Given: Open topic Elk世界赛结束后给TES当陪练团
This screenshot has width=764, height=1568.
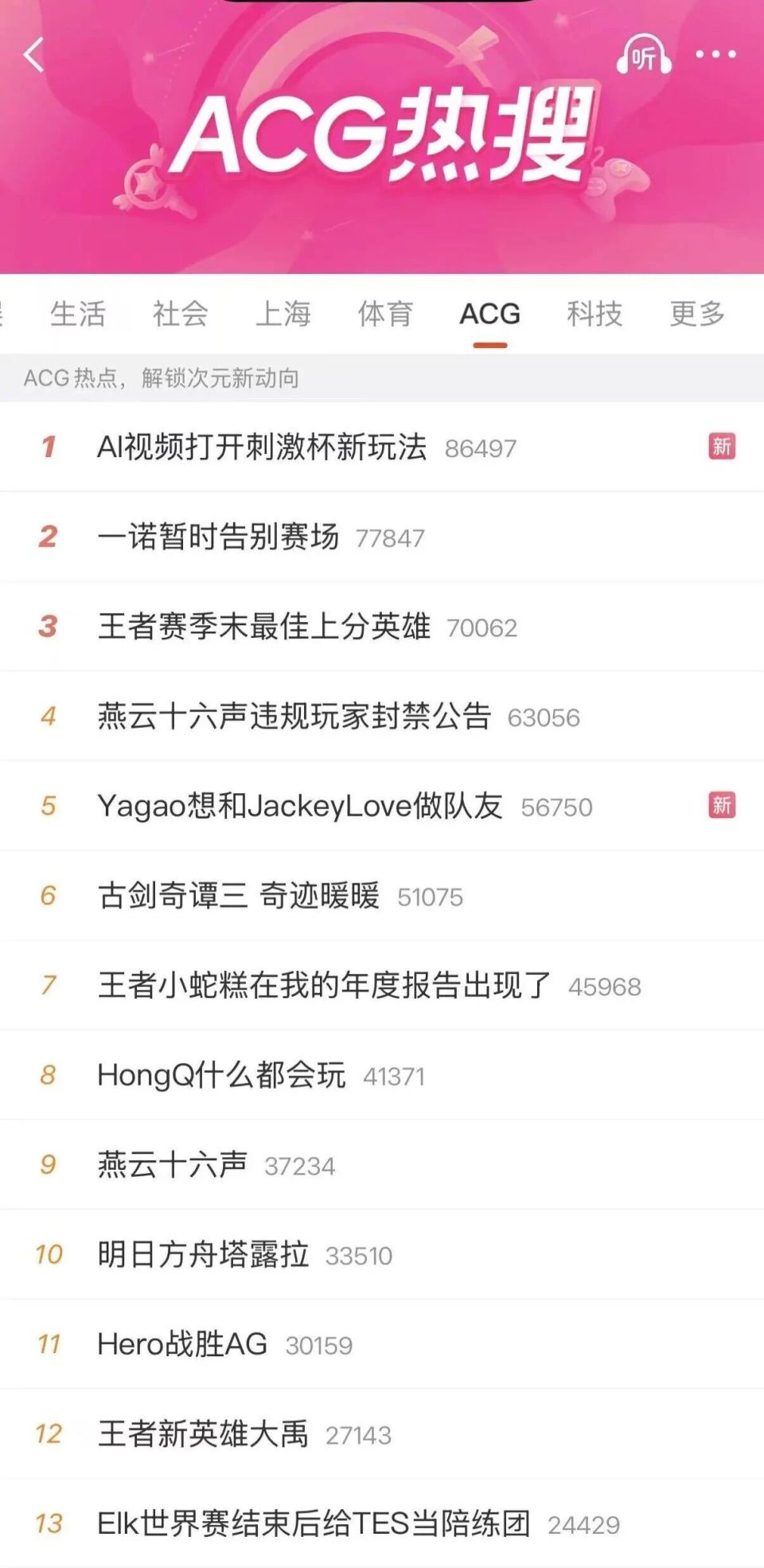Looking at the screenshot, I should pyautogui.click(x=314, y=1523).
